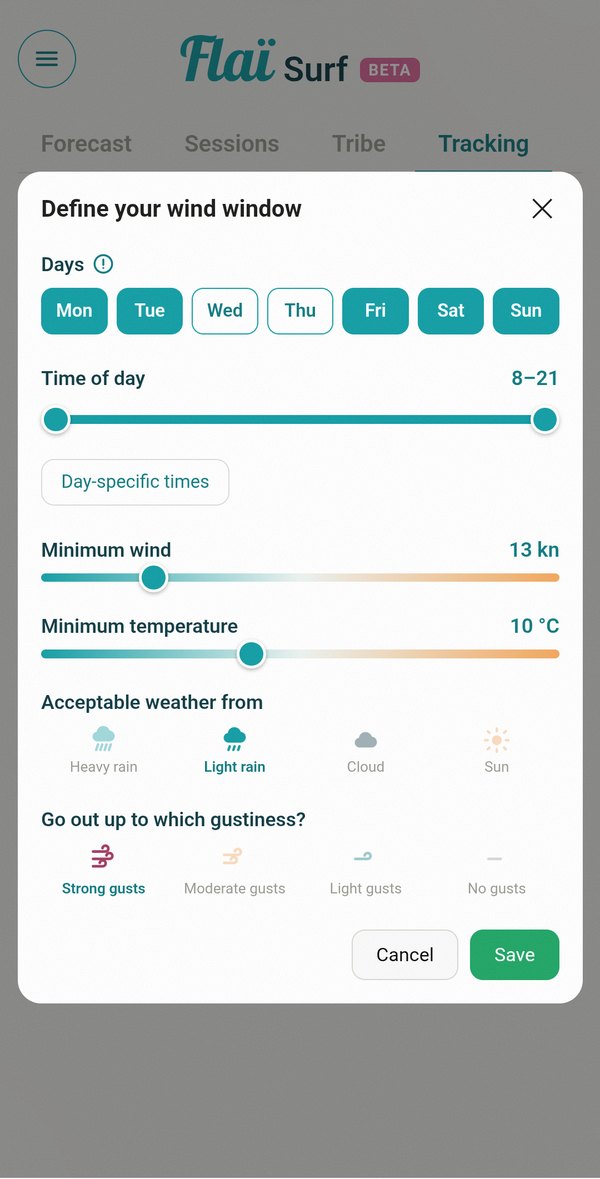Open the Days info icon
The image size is (600, 1179).
[103, 265]
